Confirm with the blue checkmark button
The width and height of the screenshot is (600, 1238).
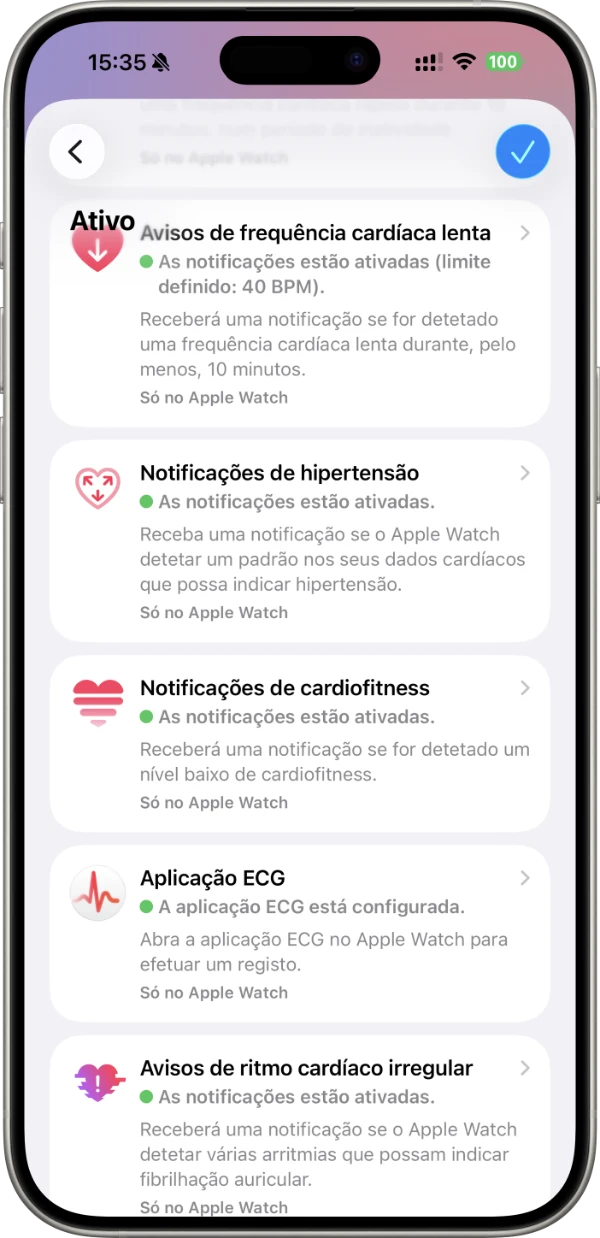[522, 152]
